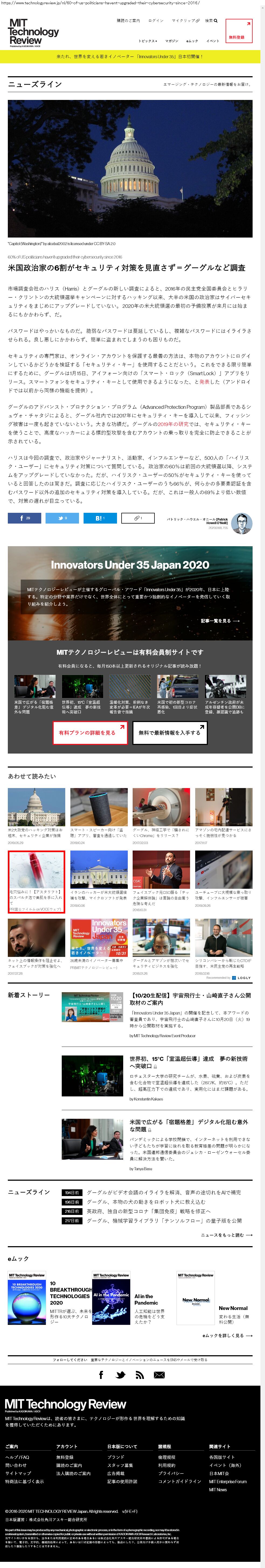This screenshot has height=1568, width=265.
Task: Tap 有料プランの詳細を見る
Action: (x=90, y=733)
